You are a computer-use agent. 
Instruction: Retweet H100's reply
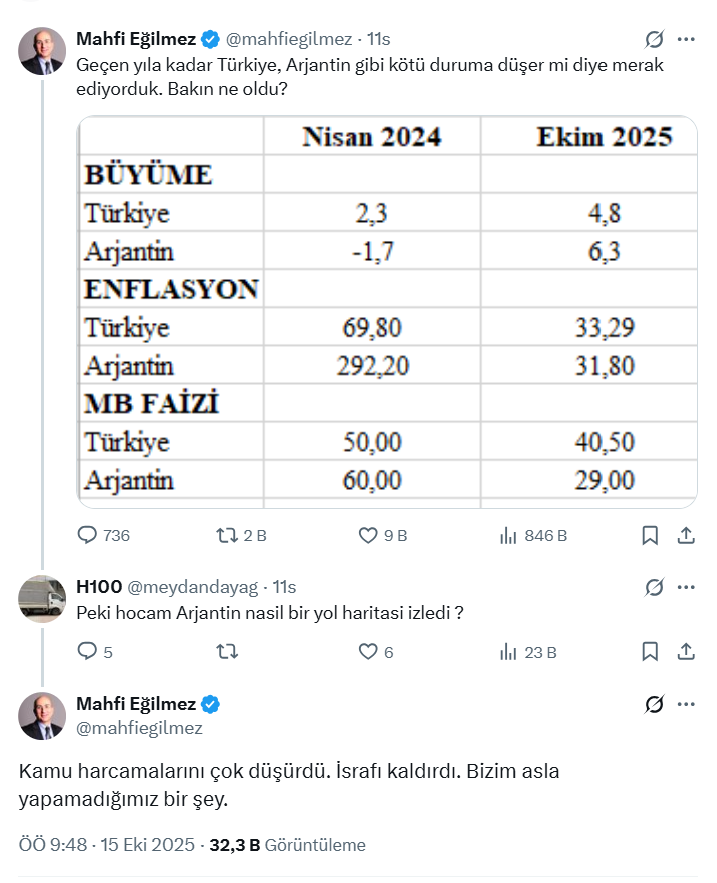click(x=227, y=652)
